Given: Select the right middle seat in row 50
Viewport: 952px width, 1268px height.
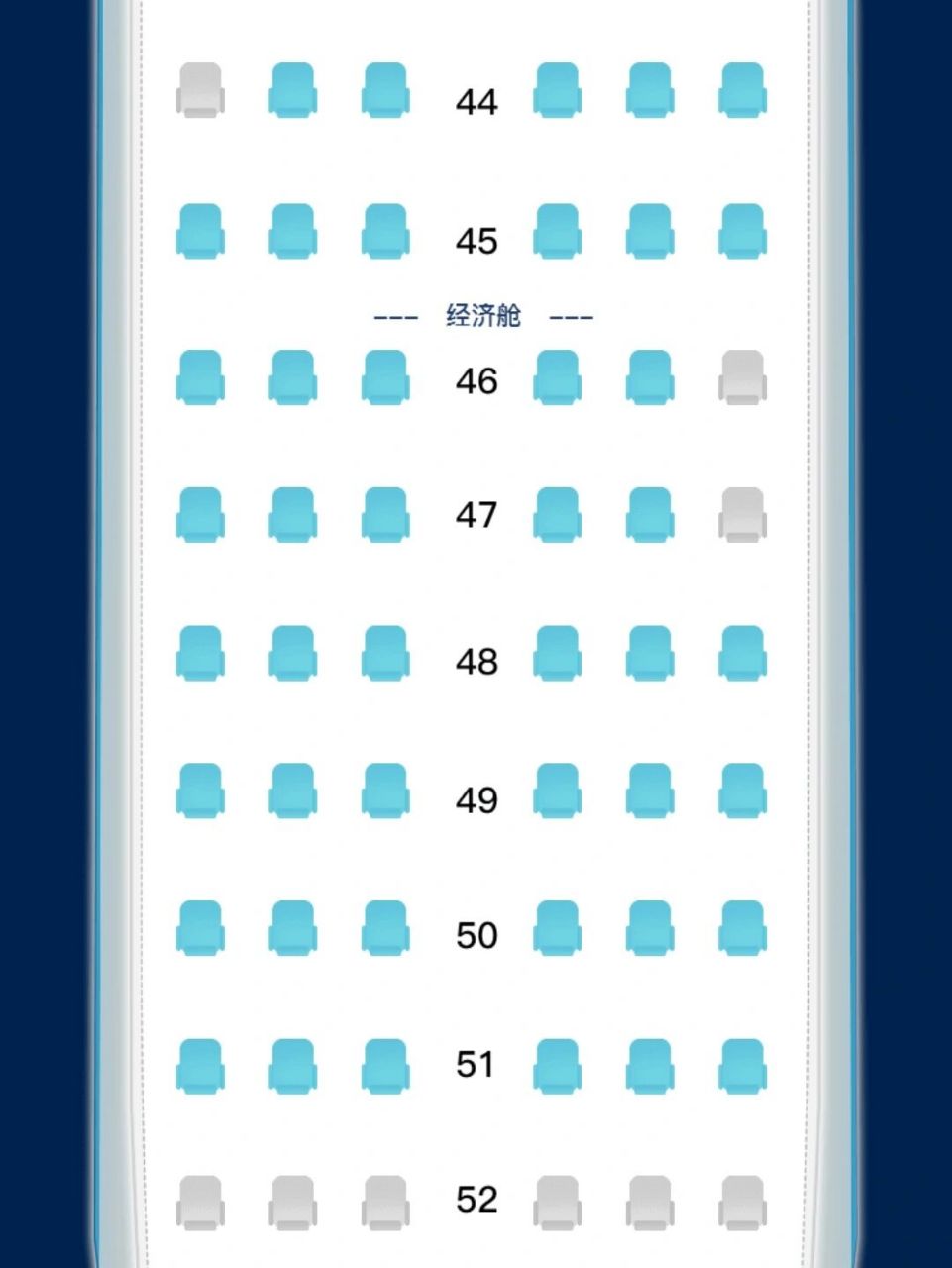Looking at the screenshot, I should click(x=650, y=928).
